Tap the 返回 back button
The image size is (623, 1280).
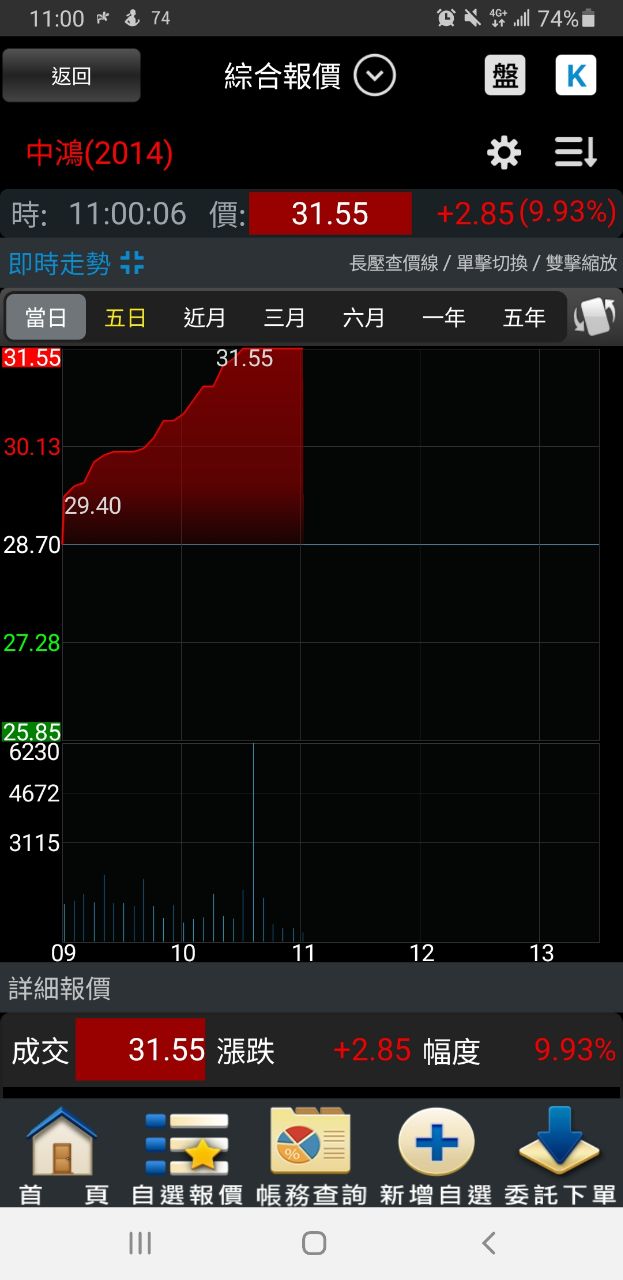click(71, 76)
